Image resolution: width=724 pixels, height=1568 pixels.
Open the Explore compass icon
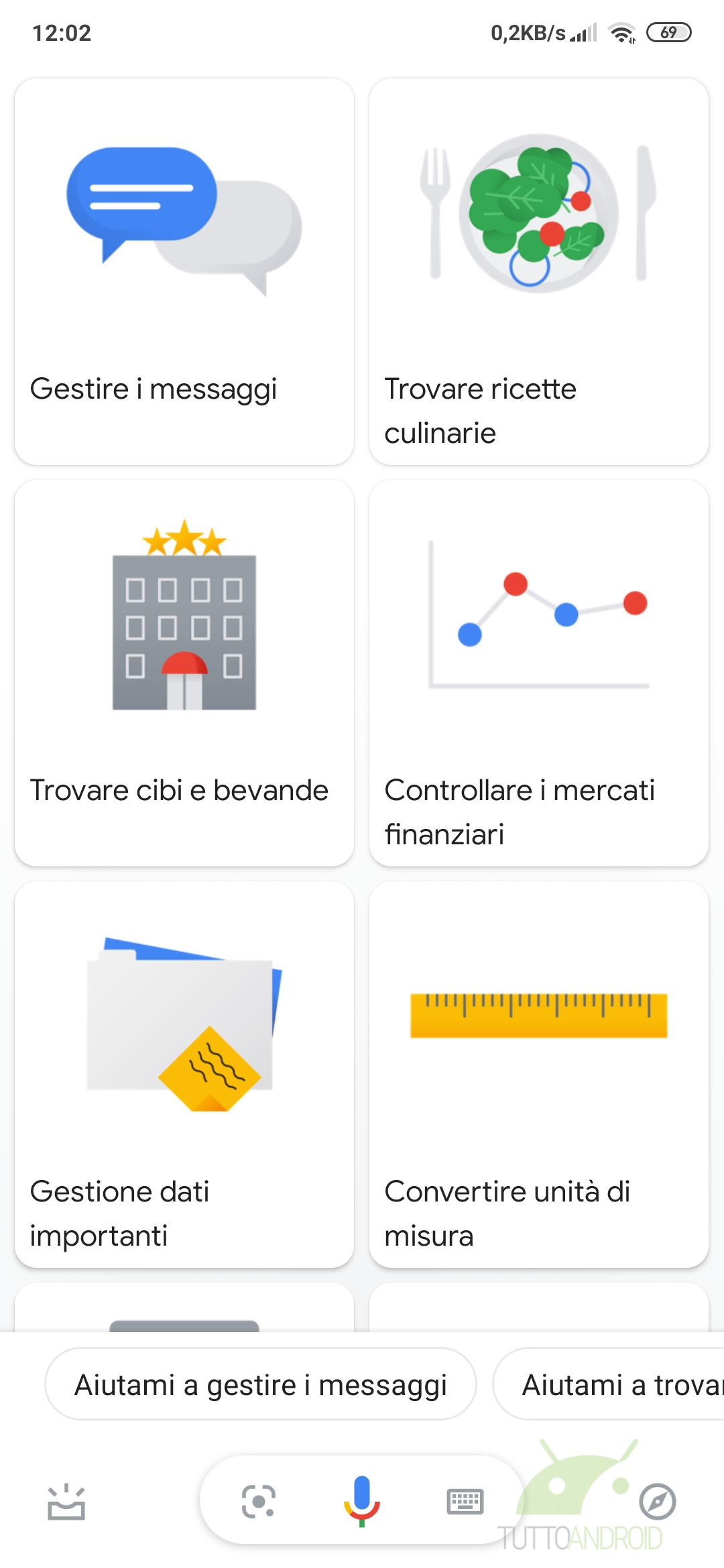coord(657,1502)
